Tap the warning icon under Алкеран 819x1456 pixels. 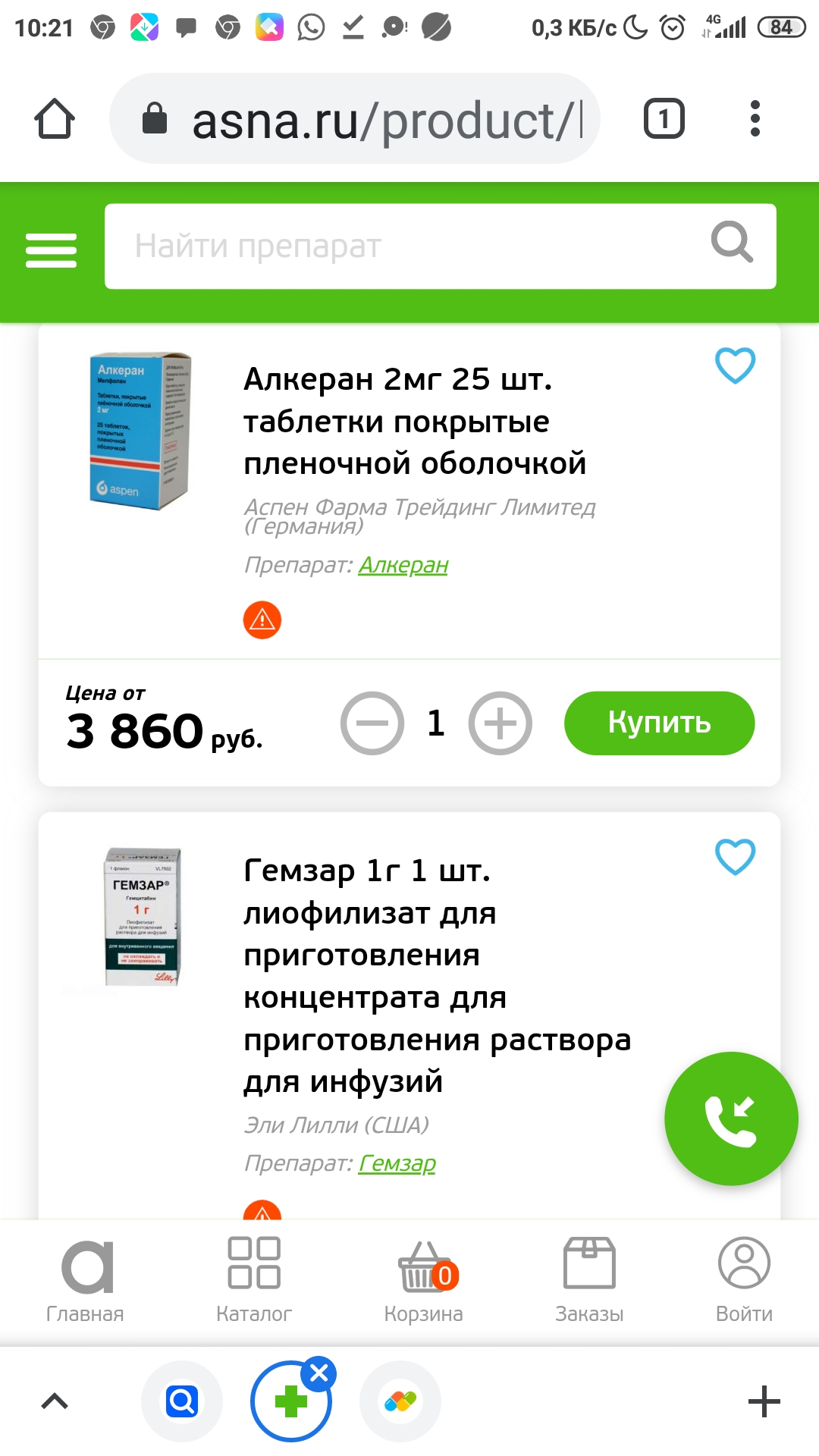262,620
